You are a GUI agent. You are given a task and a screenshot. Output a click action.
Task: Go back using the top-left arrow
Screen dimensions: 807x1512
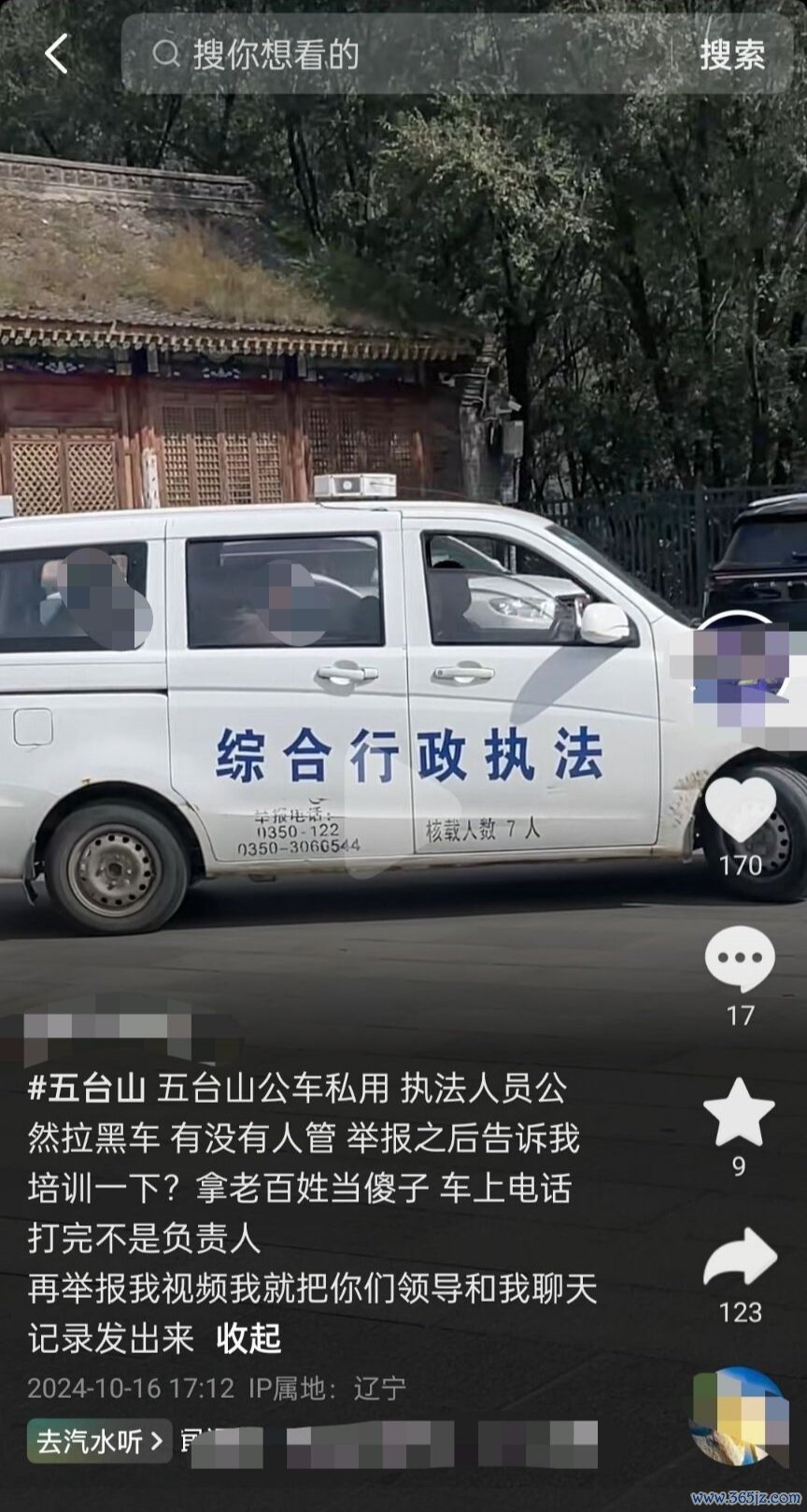pyautogui.click(x=56, y=54)
